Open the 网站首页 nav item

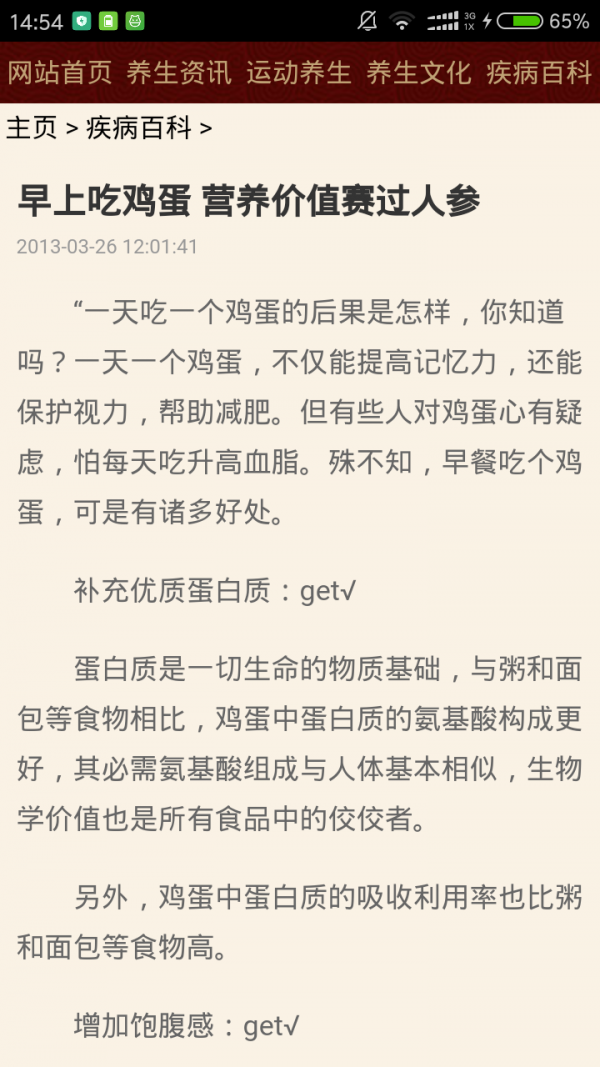(x=59, y=73)
